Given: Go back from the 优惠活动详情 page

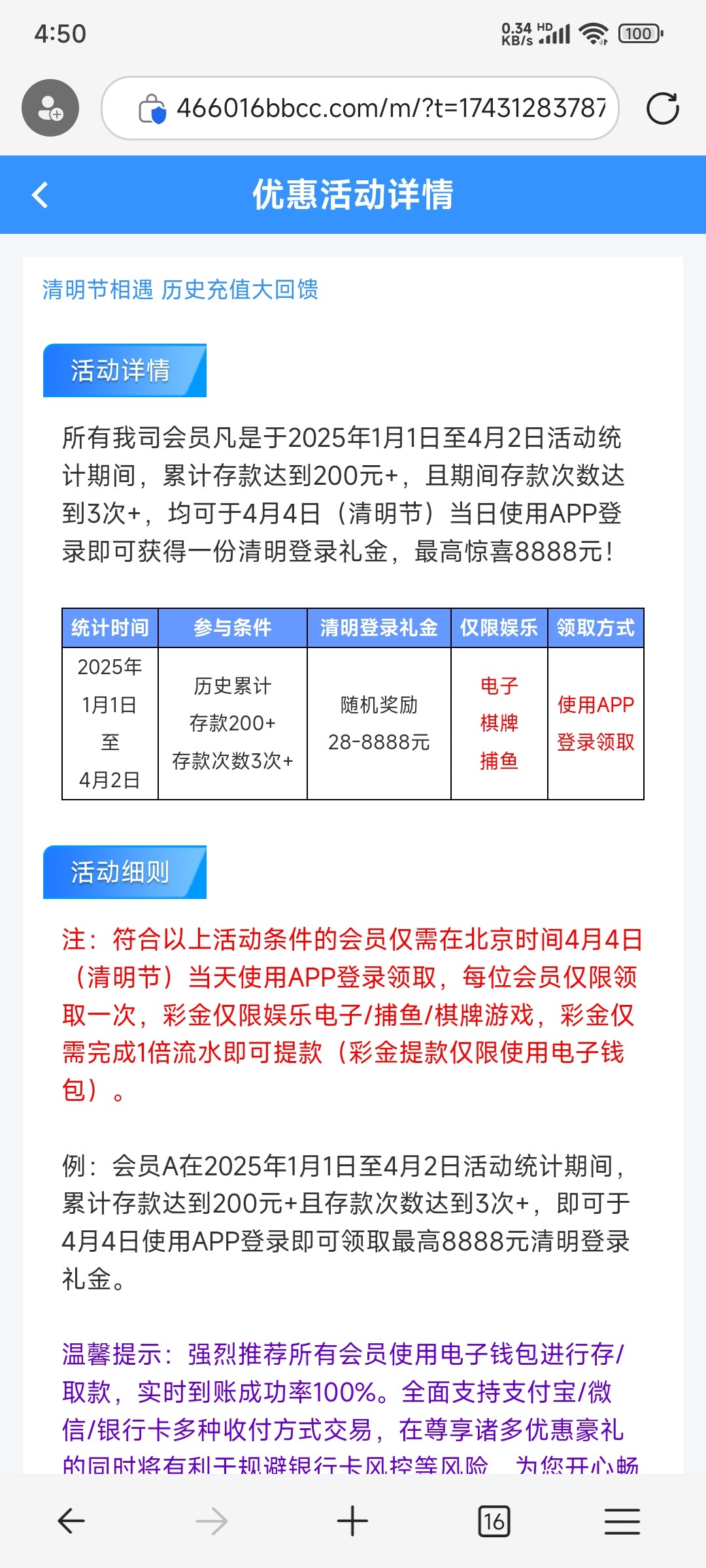Looking at the screenshot, I should tap(41, 195).
